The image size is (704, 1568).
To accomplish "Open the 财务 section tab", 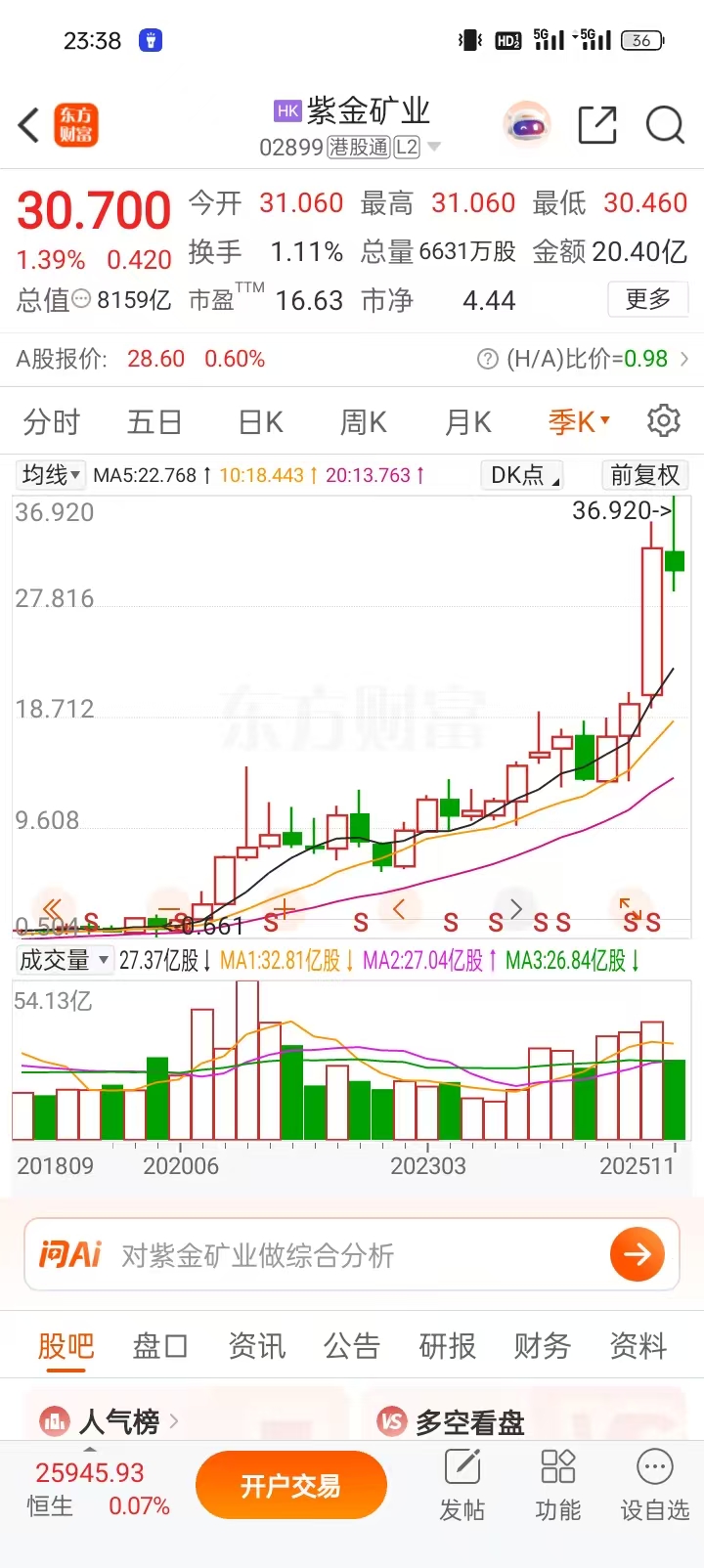I will [543, 1346].
